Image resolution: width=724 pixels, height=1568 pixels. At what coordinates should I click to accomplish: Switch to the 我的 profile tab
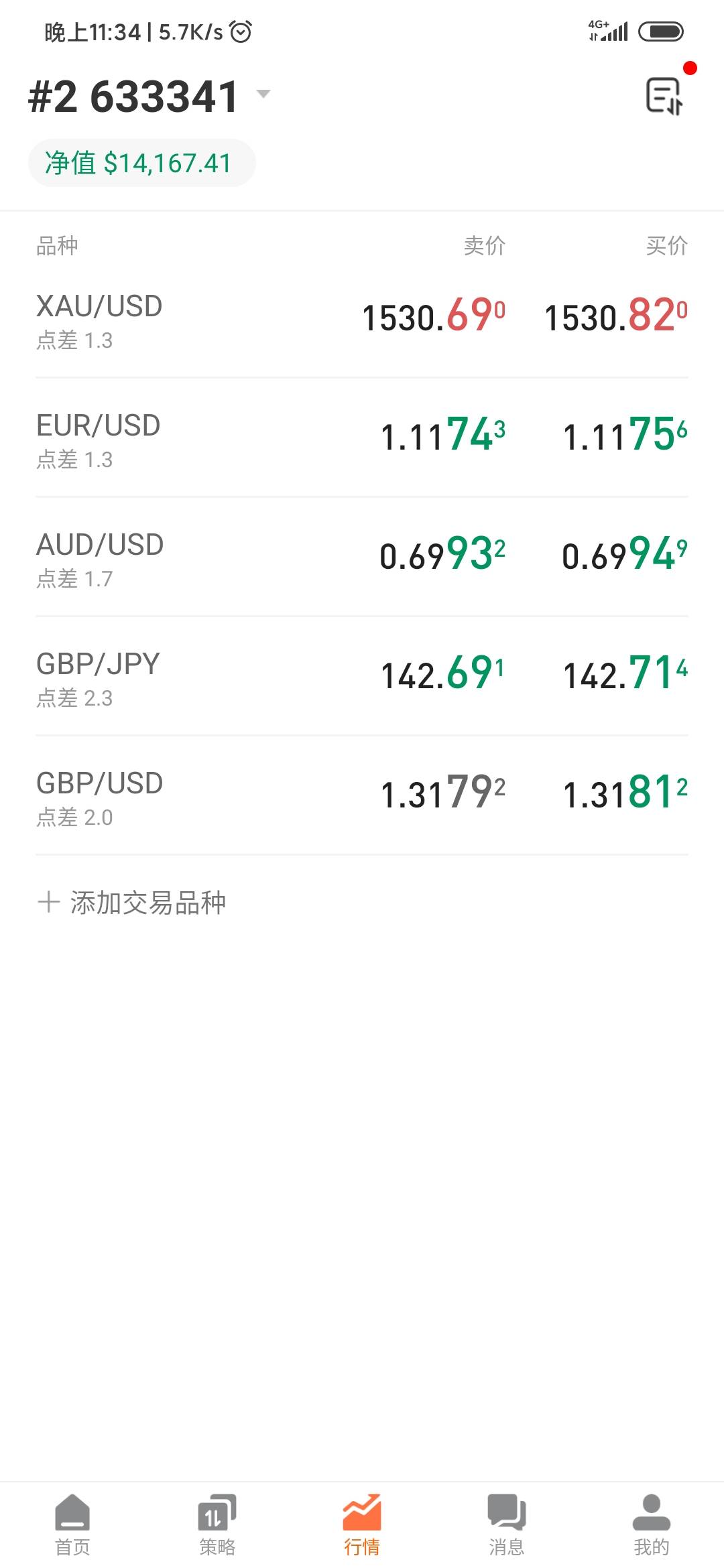pyautogui.click(x=652, y=1525)
